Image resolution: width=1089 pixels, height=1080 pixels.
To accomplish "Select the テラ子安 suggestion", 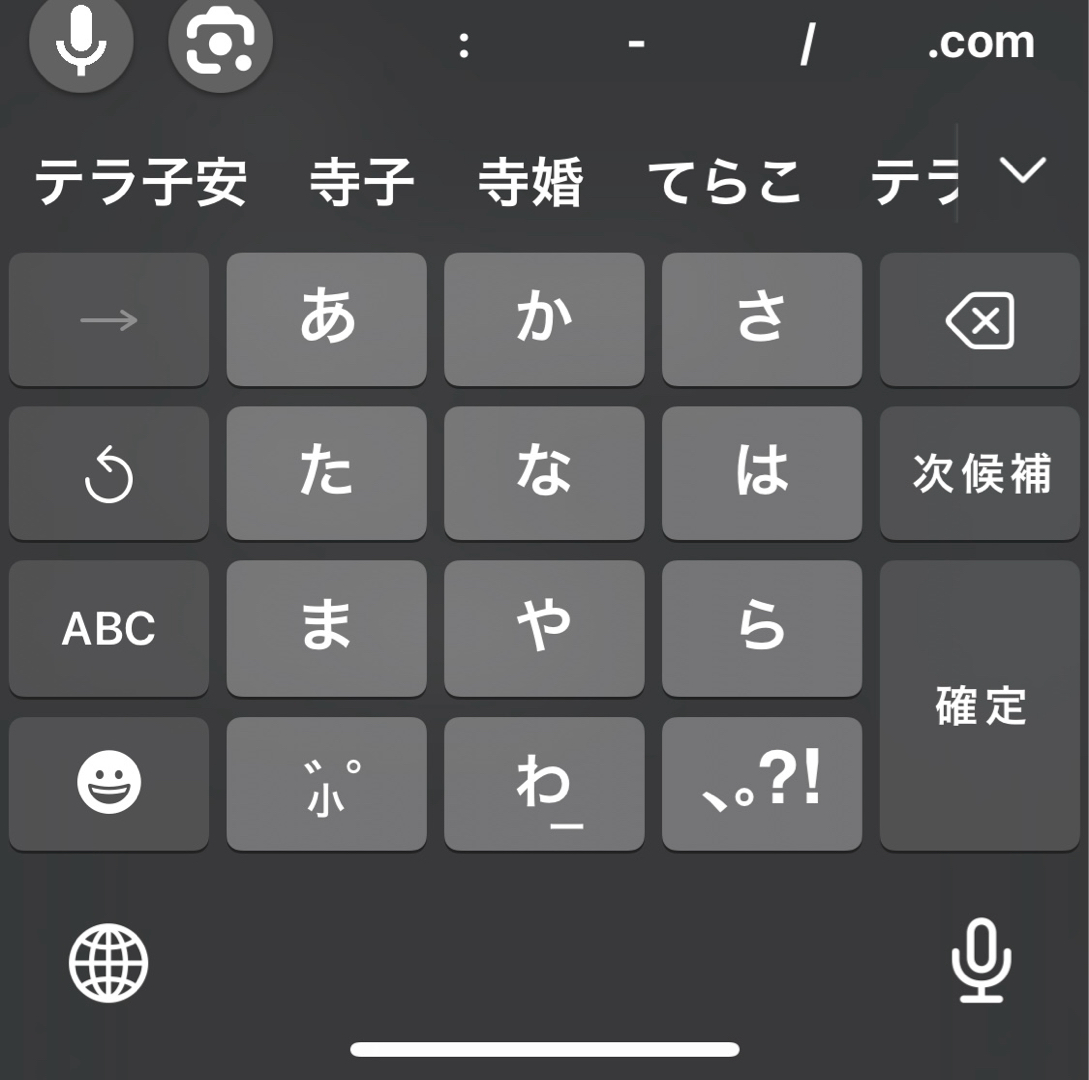I will coord(141,183).
